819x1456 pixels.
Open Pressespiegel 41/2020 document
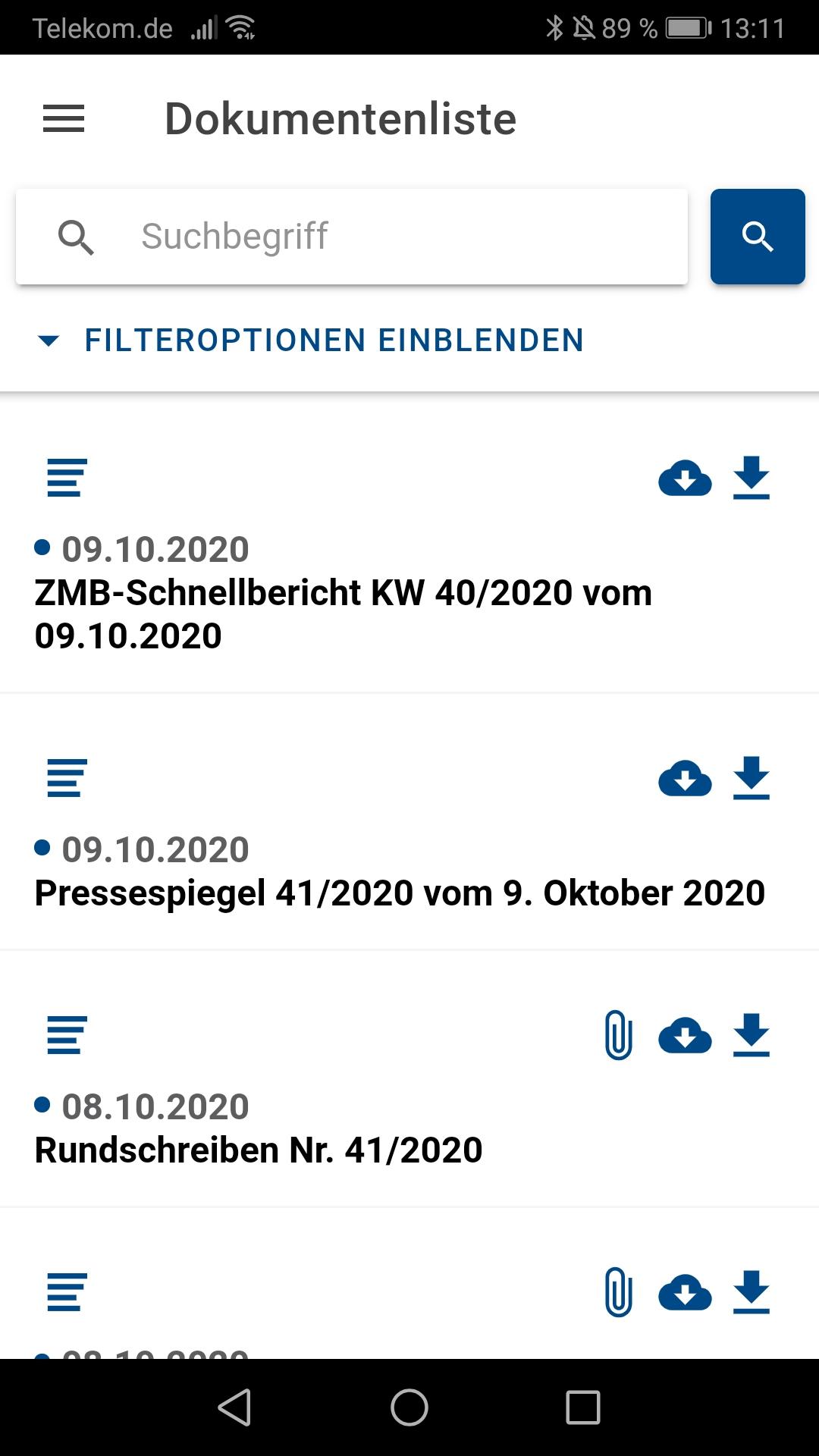pos(400,893)
